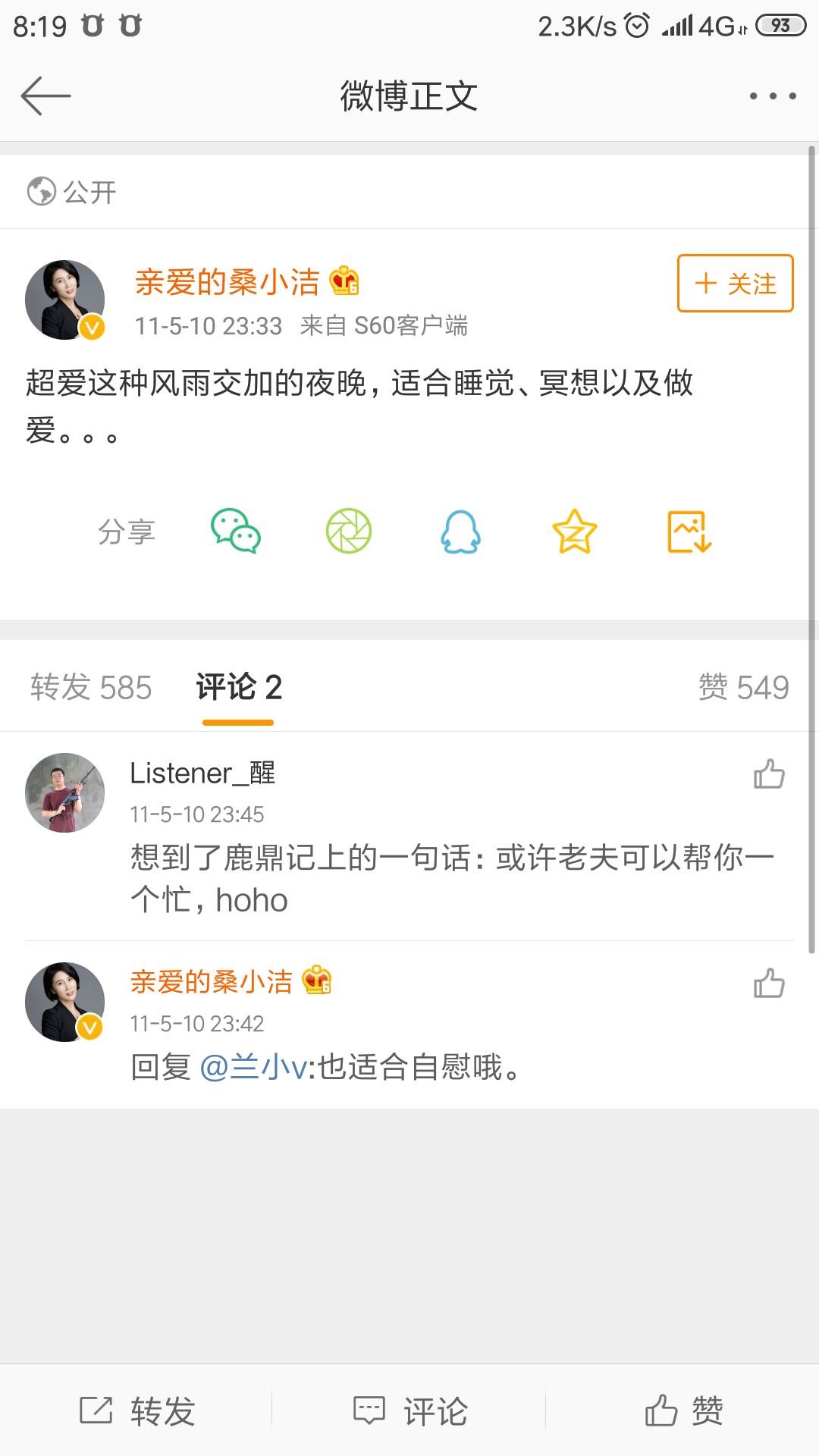Share the post to WeChat Moments
This screenshot has width=819, height=1456.
(x=349, y=532)
